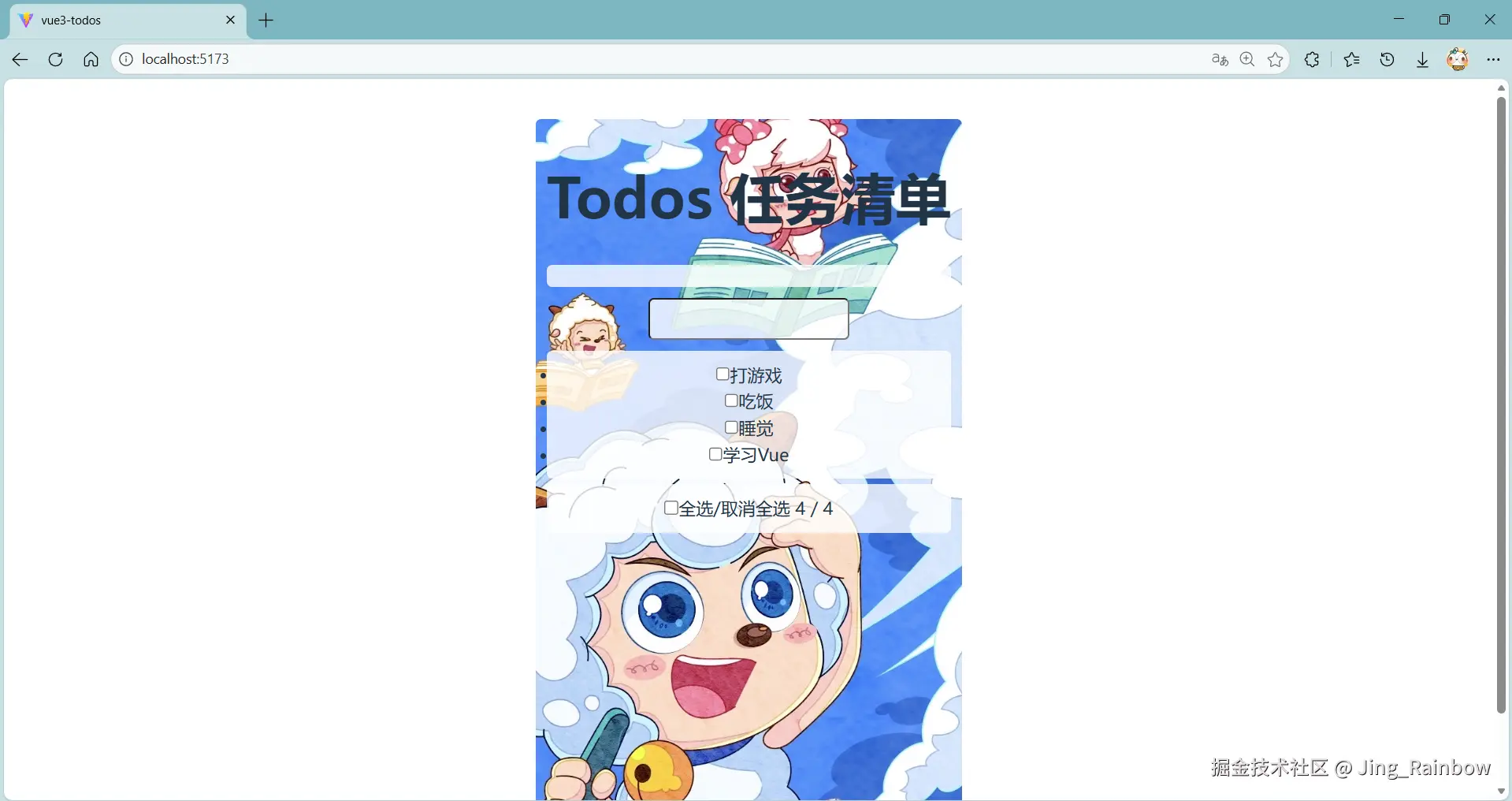Toggle the 全选/取消全选 checkbox
Viewport: 1512px width, 801px height.
click(x=671, y=508)
